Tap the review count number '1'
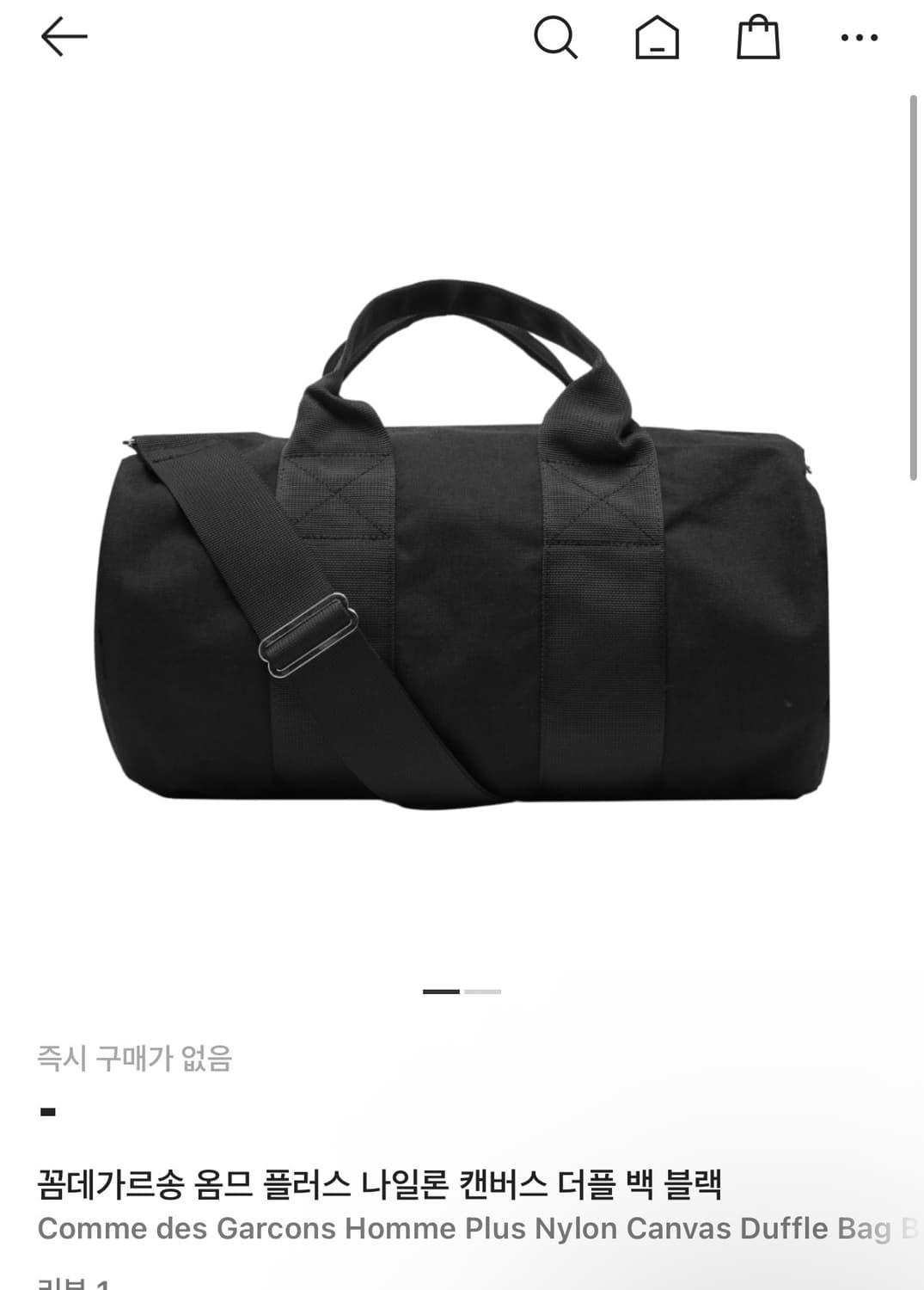 [101, 1283]
